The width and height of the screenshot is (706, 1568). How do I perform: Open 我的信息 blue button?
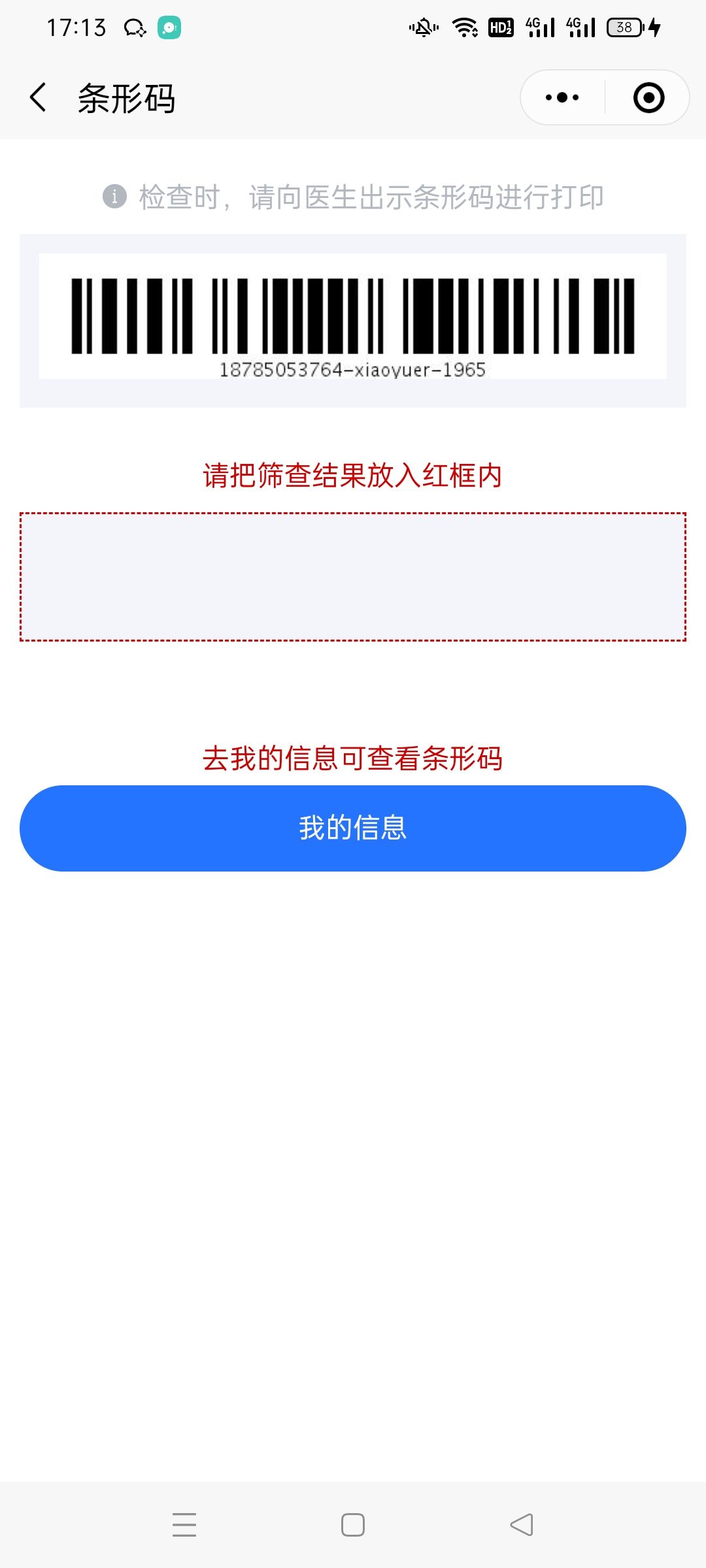353,828
